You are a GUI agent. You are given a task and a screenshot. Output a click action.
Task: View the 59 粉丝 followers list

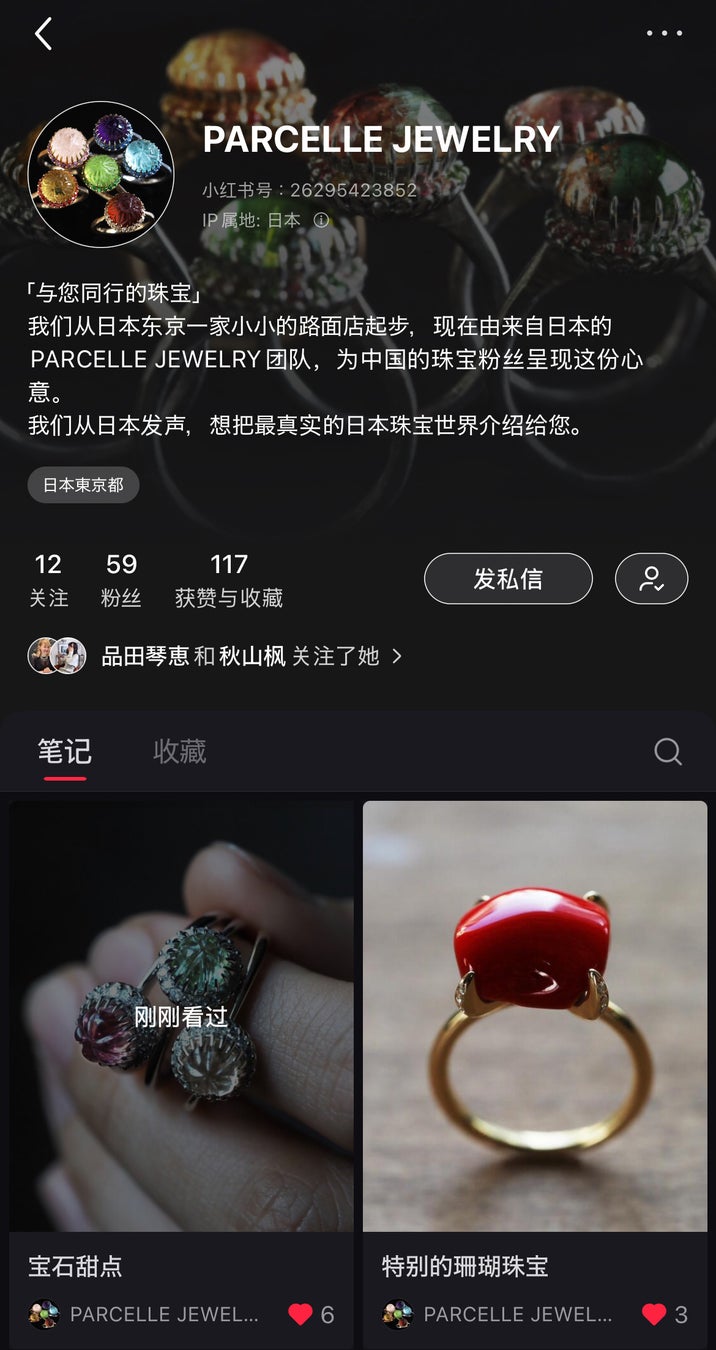click(121, 579)
